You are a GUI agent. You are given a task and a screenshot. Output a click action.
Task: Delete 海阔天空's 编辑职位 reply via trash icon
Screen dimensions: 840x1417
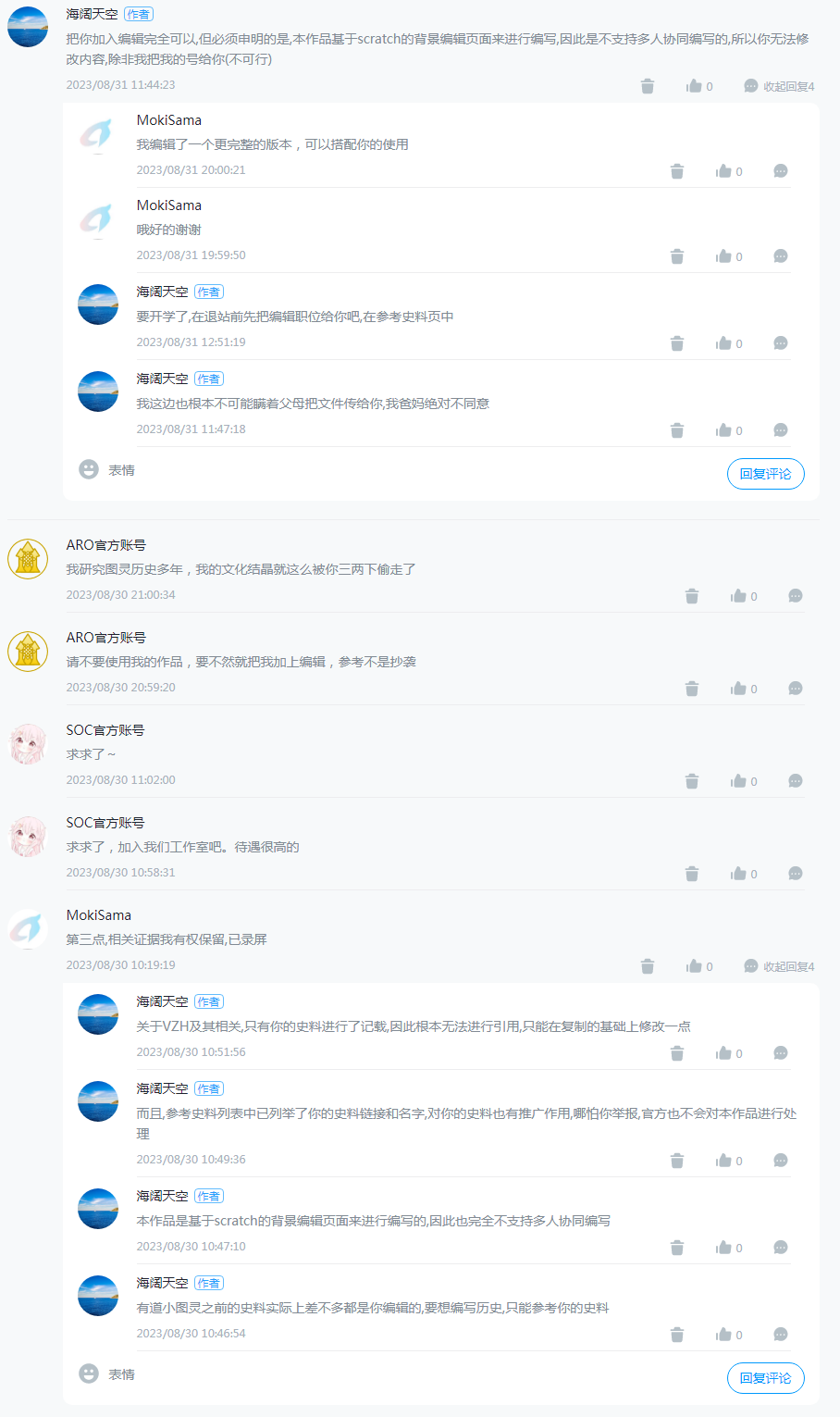pyautogui.click(x=677, y=343)
